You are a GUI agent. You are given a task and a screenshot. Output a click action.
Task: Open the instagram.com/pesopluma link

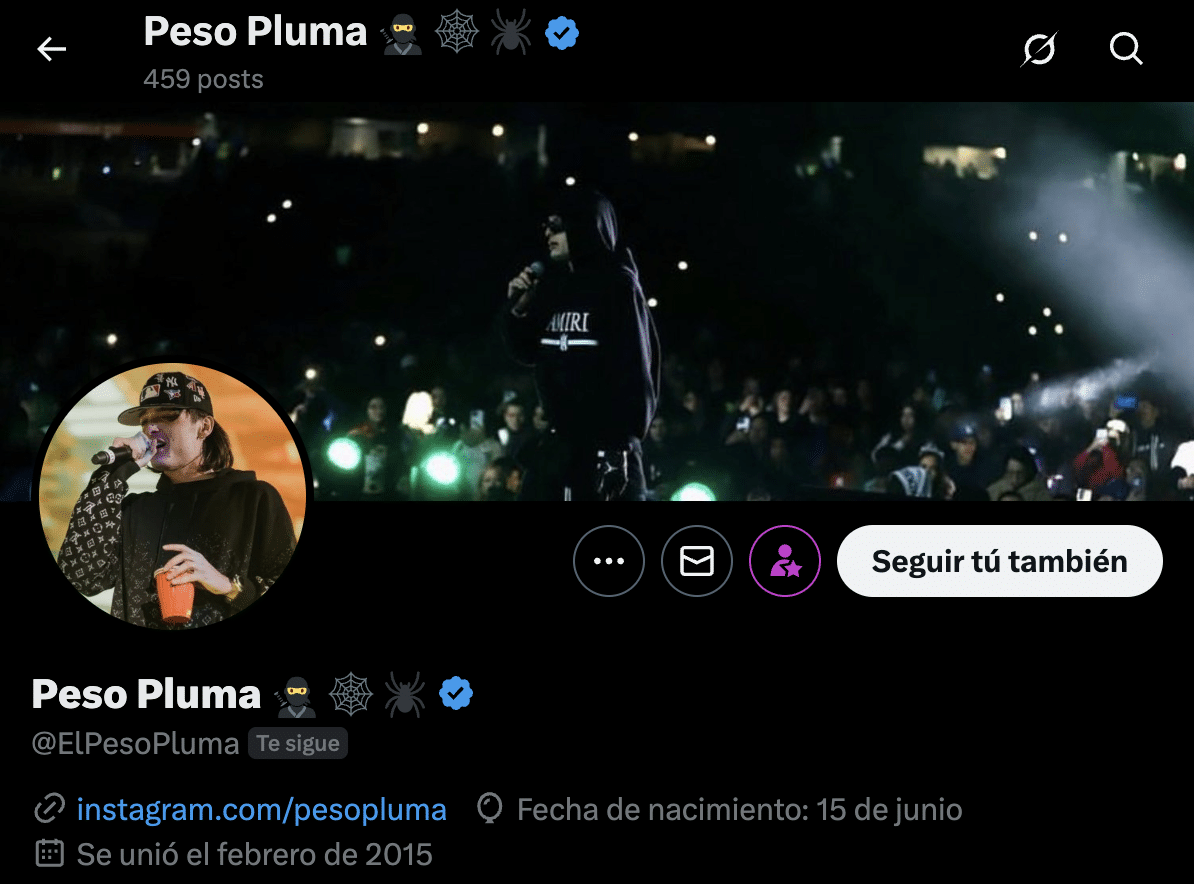click(261, 809)
